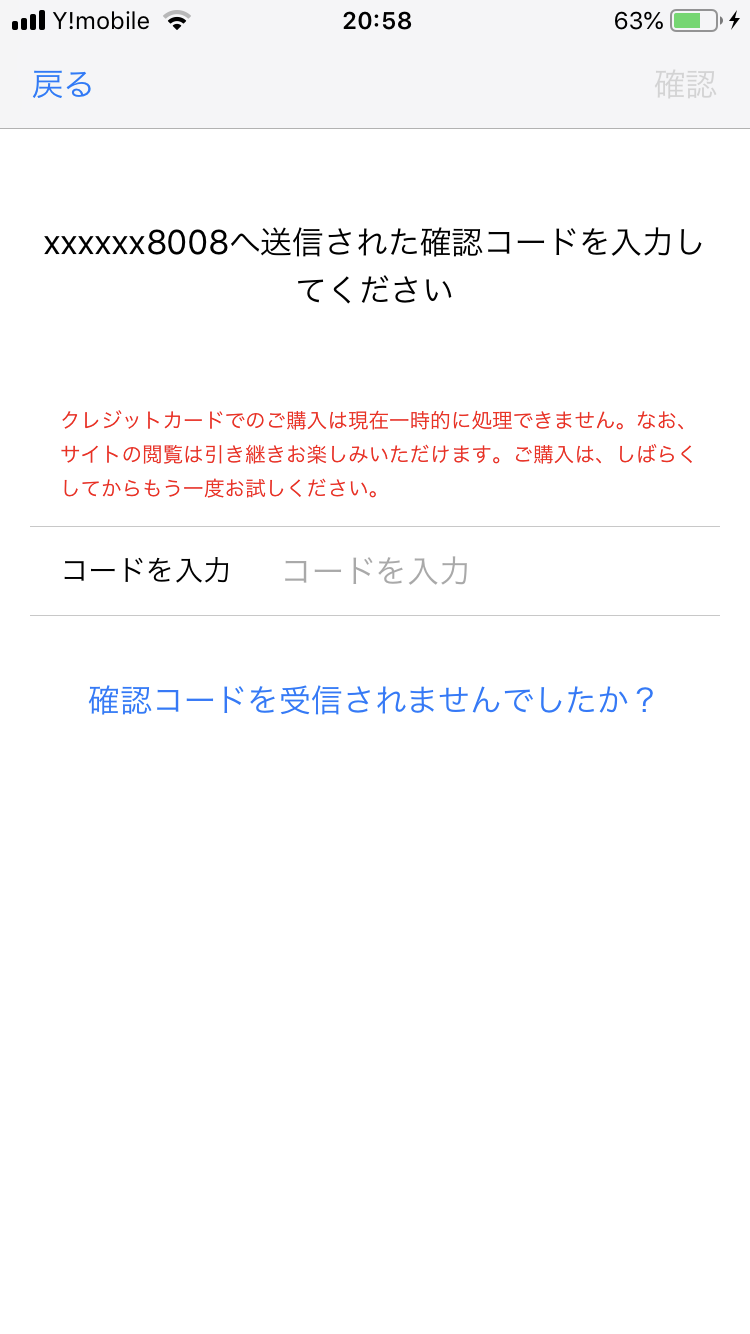Open the 確認コードを受信されませんでしたか？ link
The width and height of the screenshot is (750, 1334).
pyautogui.click(x=373, y=700)
